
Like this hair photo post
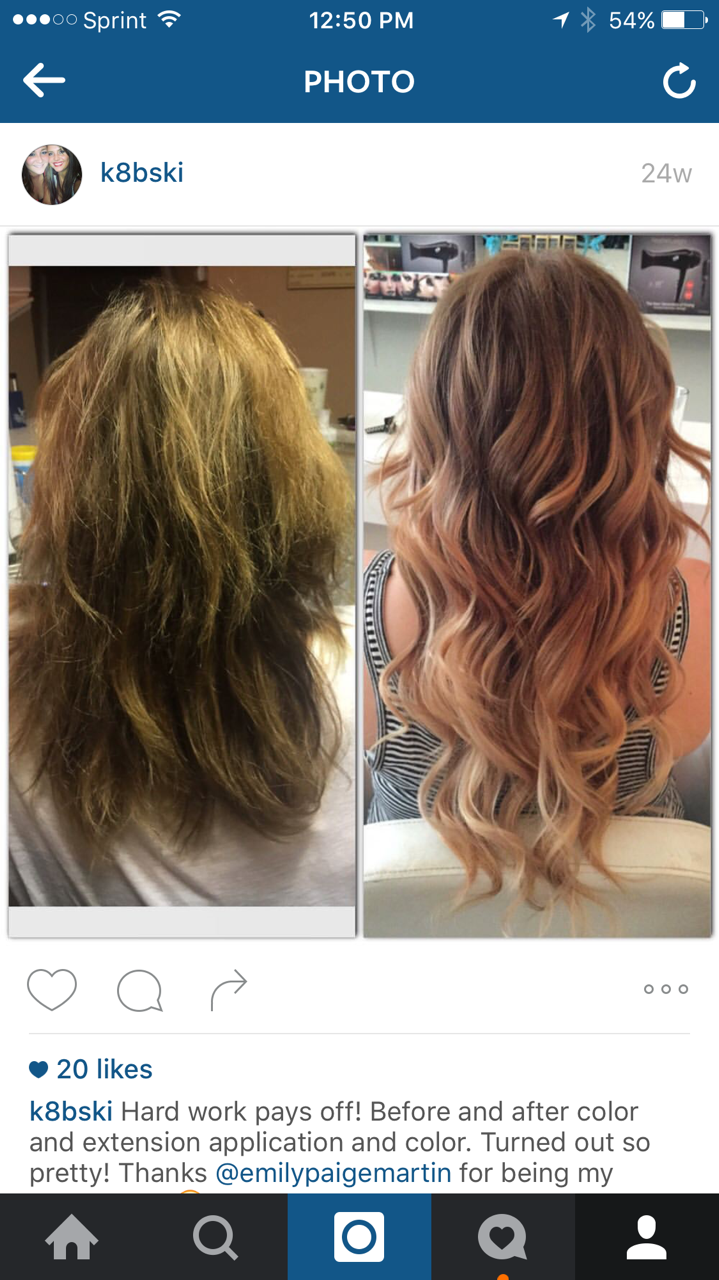tap(52, 990)
